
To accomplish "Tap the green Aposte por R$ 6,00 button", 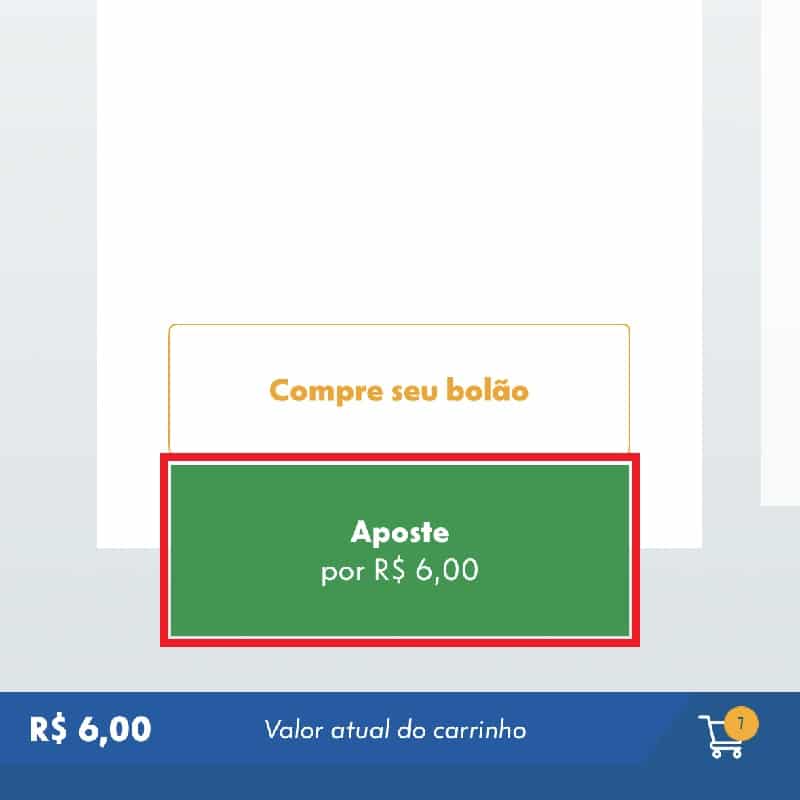I will [x=400, y=549].
